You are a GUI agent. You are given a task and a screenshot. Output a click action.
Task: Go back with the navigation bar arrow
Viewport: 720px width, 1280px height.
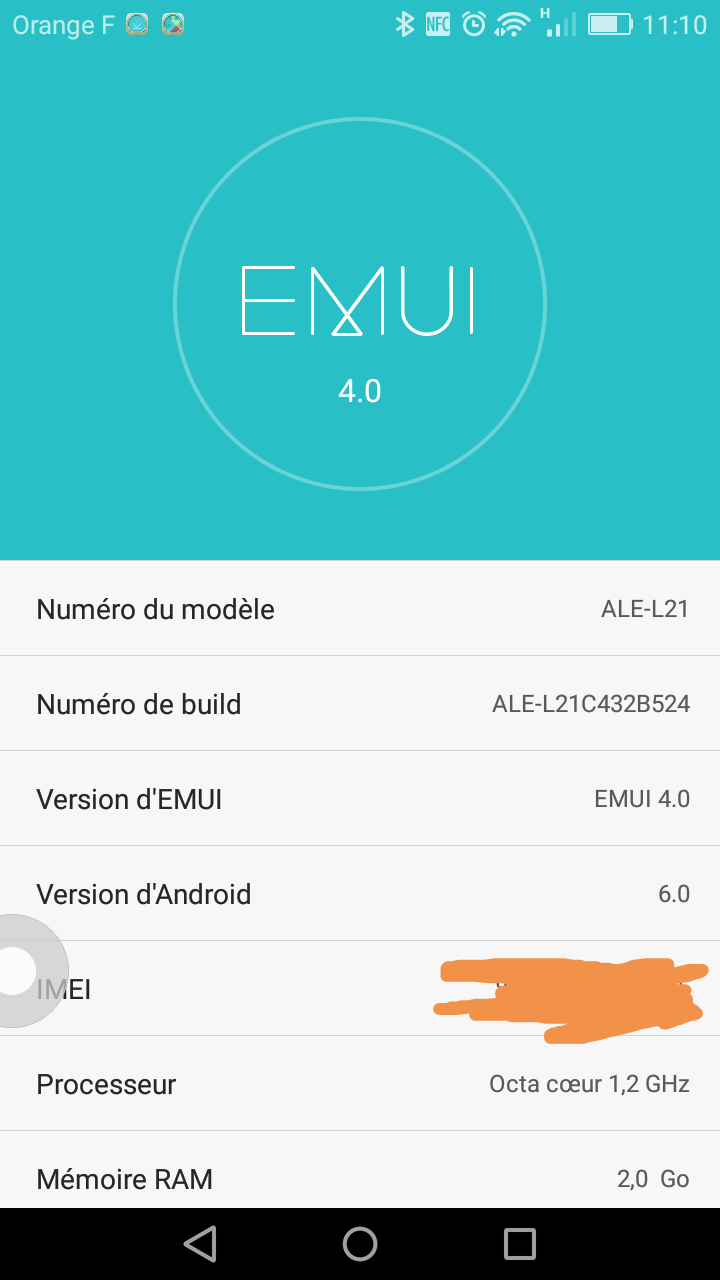click(201, 1244)
